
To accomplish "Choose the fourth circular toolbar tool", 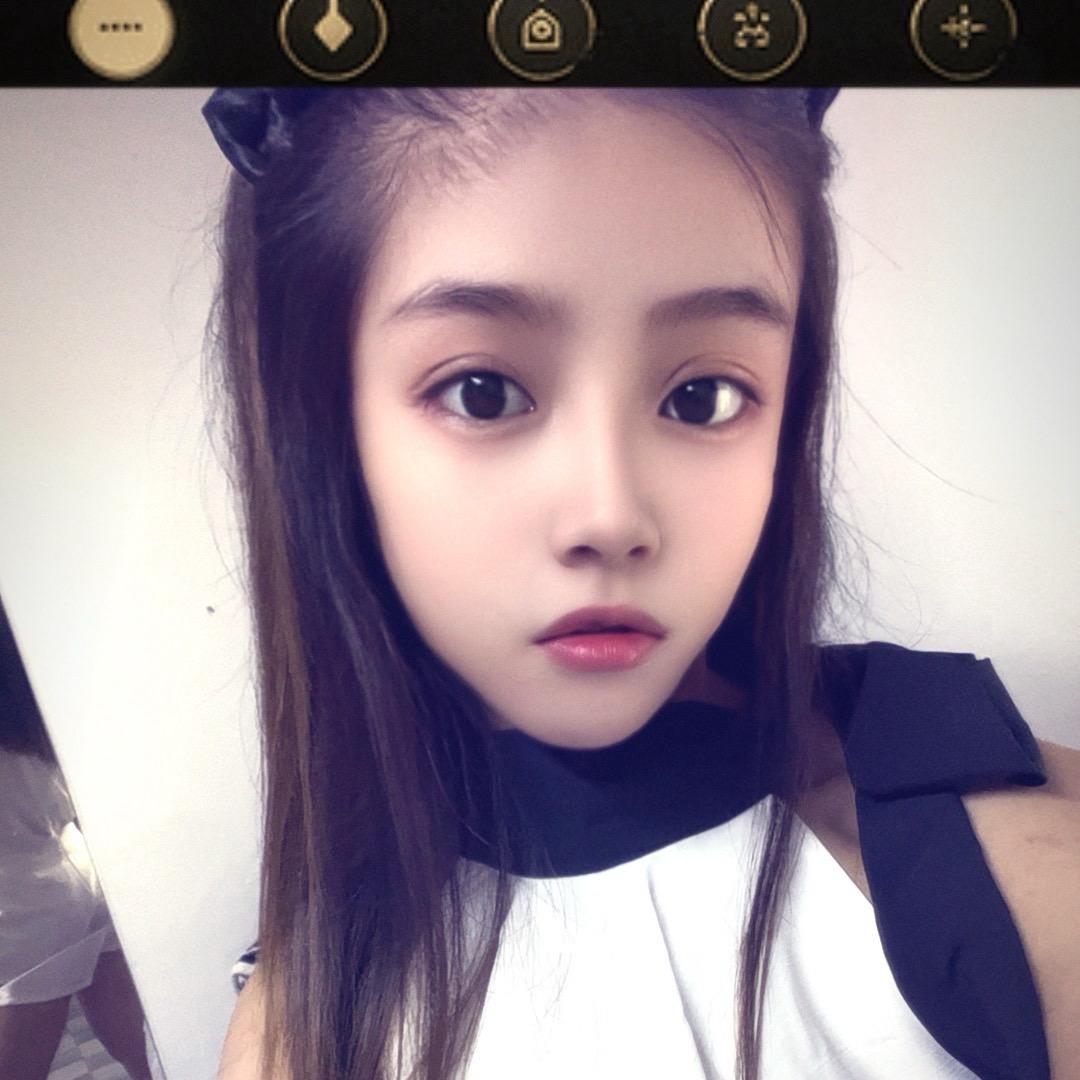I will click(x=751, y=32).
